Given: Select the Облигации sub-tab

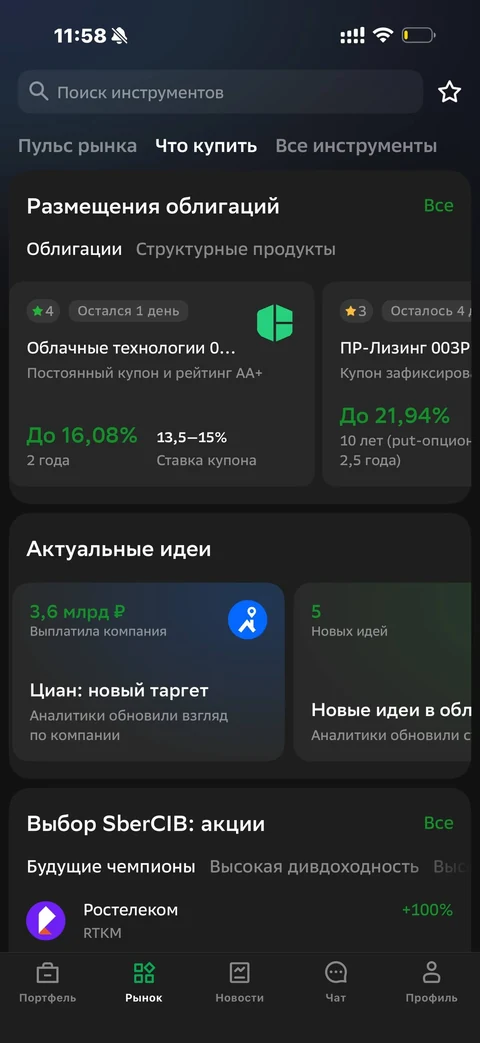Looking at the screenshot, I should pos(74,249).
